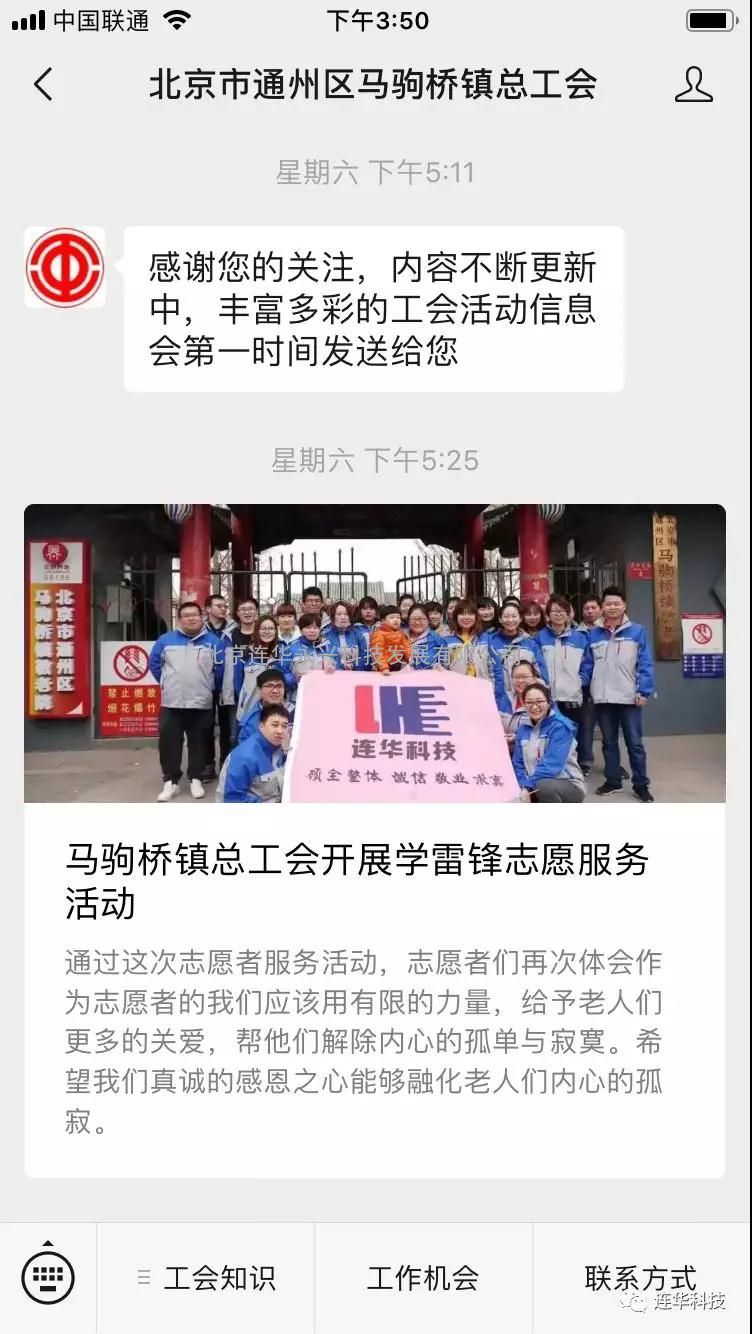Viewport: 752px width, 1334px height.
Task: Tap the 总工会 account avatar
Action: [65, 267]
